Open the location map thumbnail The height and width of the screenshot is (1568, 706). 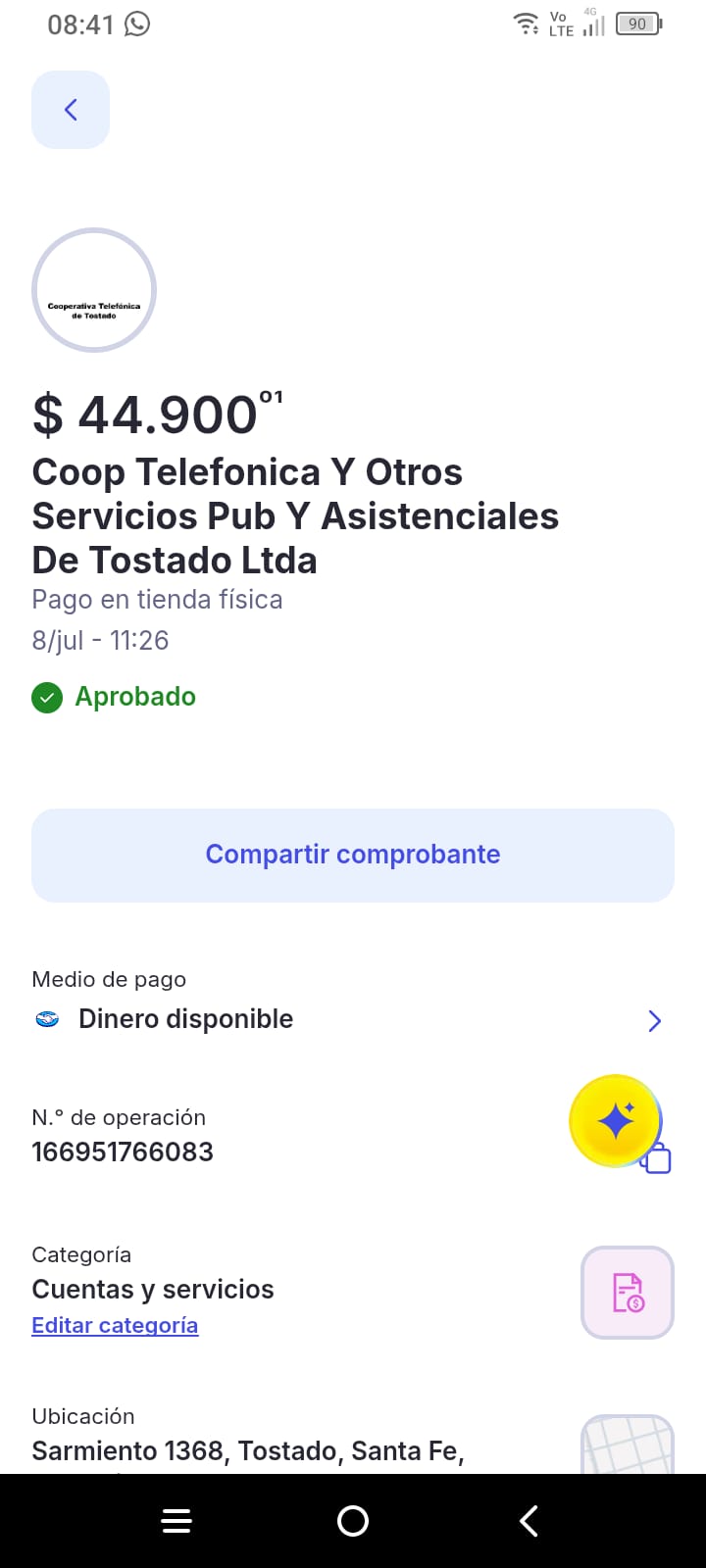click(x=628, y=1444)
